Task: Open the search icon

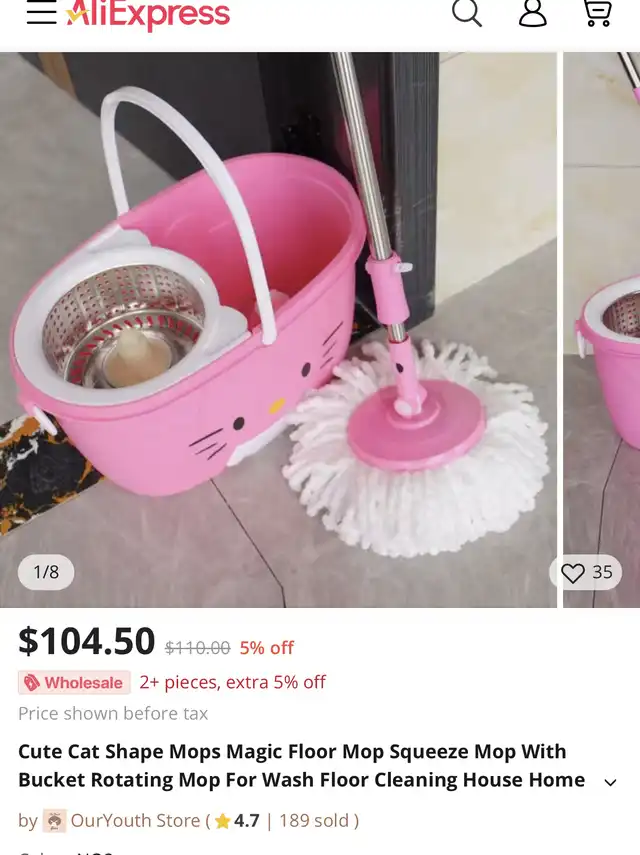Action: (x=466, y=13)
